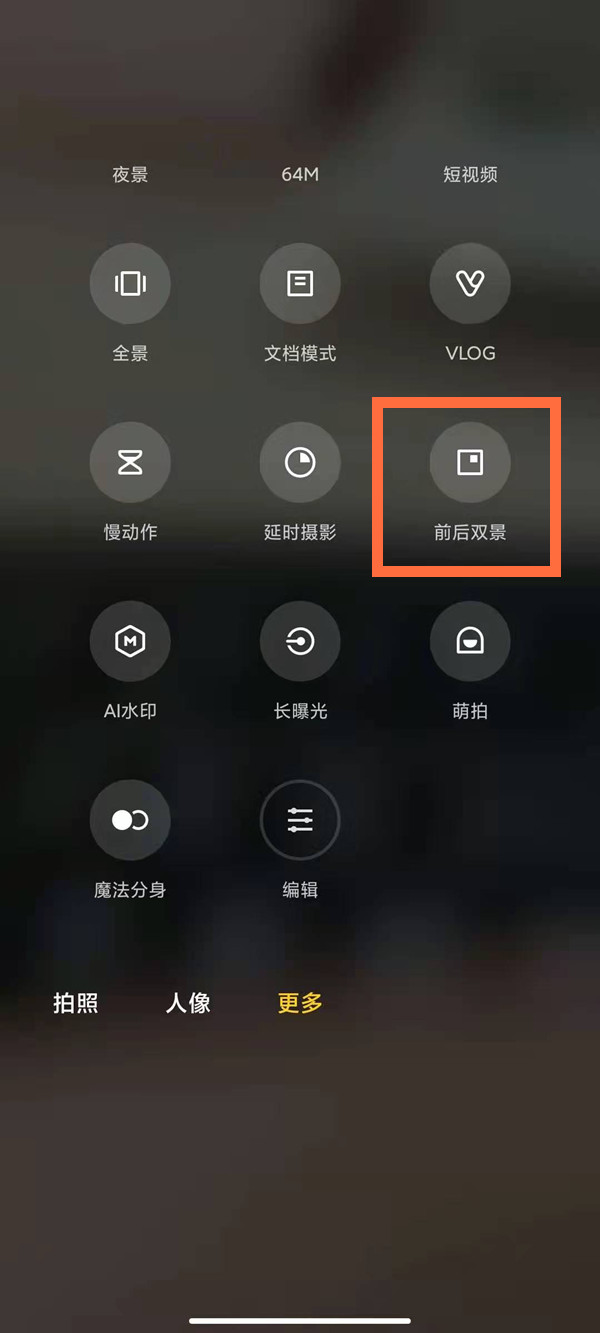Select 长曝光 long exposure mode

[x=300, y=642]
